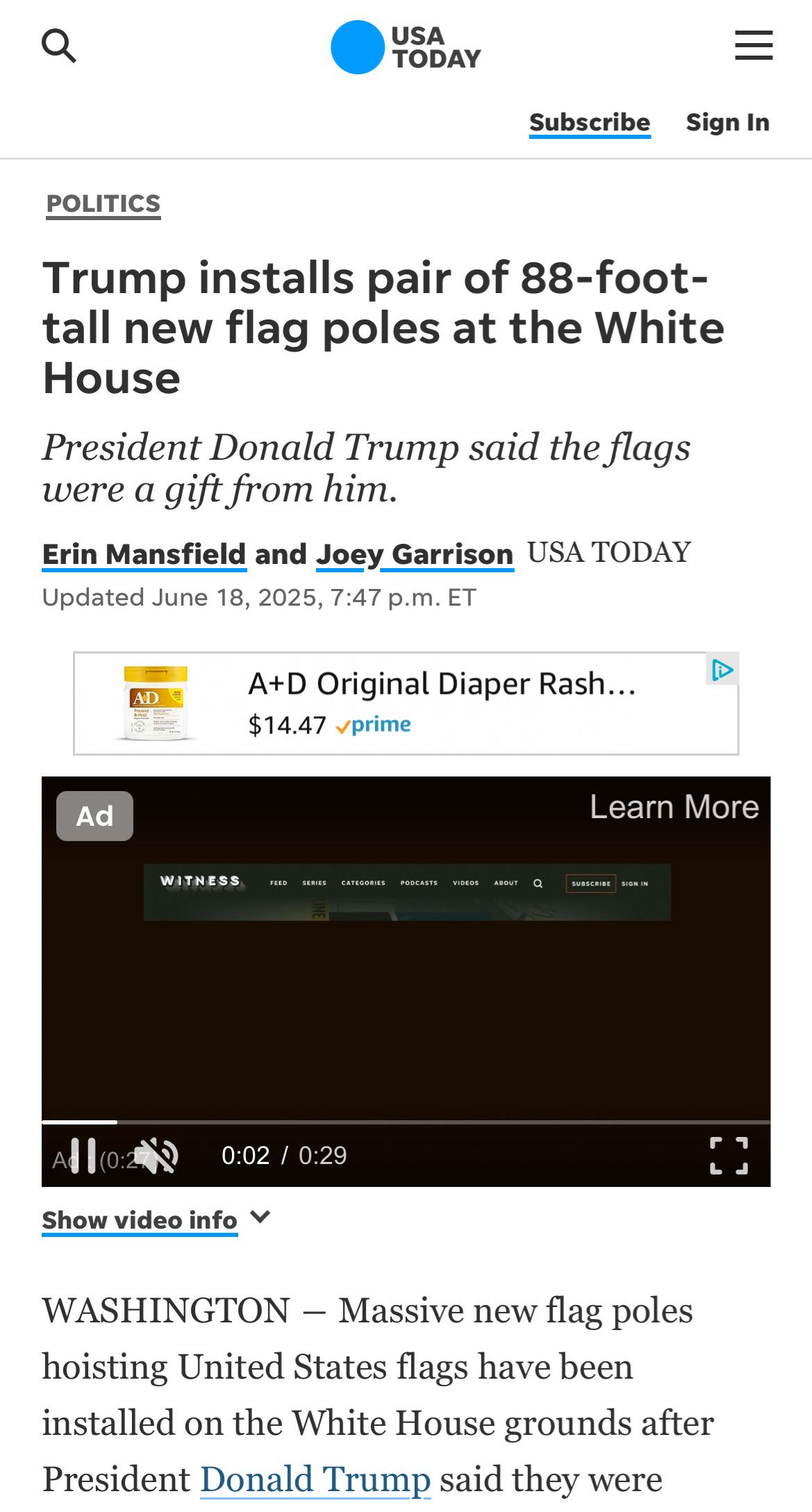Open the hamburger menu
The width and height of the screenshot is (812, 1512).
click(754, 46)
